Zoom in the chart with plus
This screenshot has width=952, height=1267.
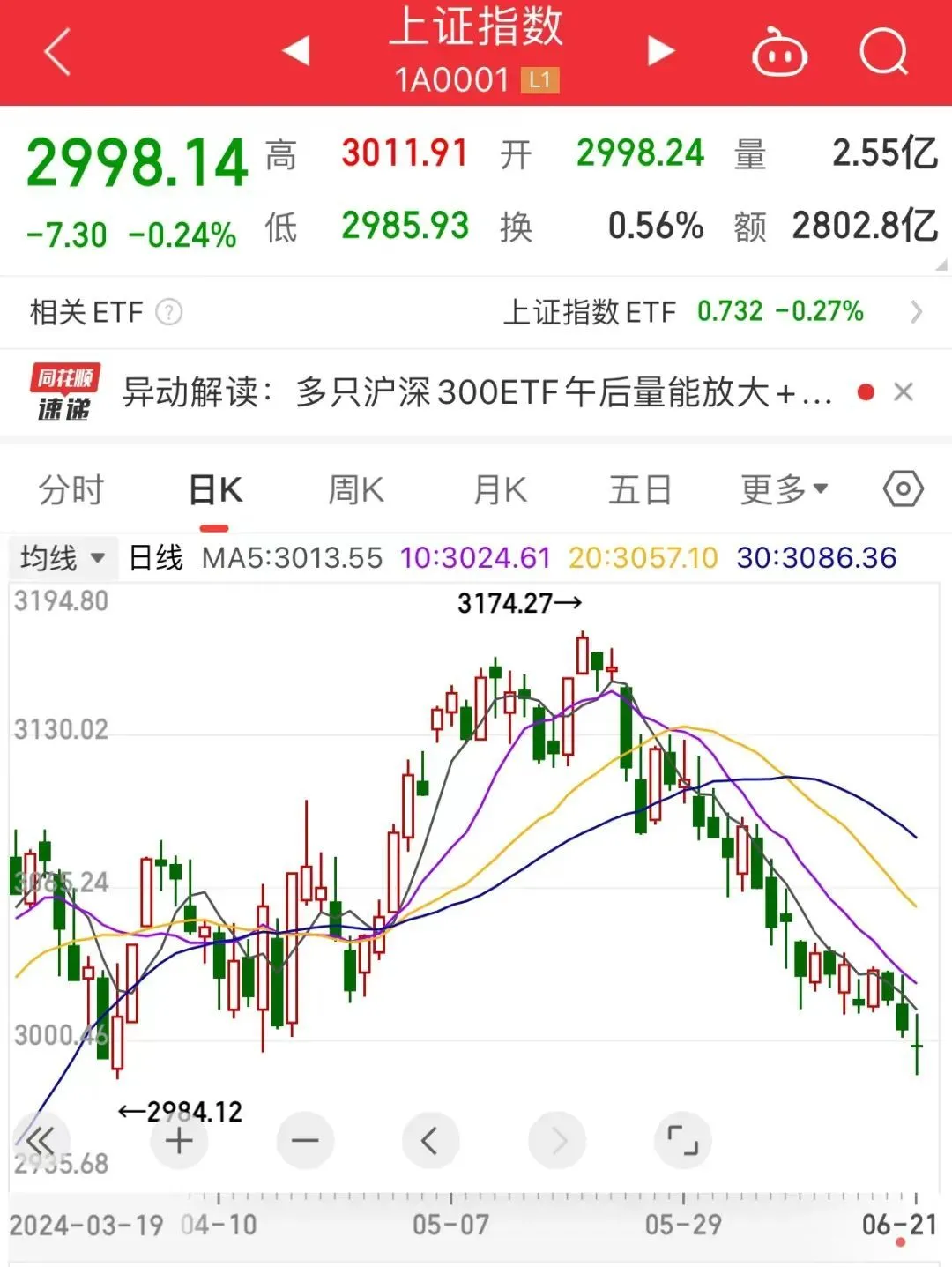pyautogui.click(x=179, y=1141)
